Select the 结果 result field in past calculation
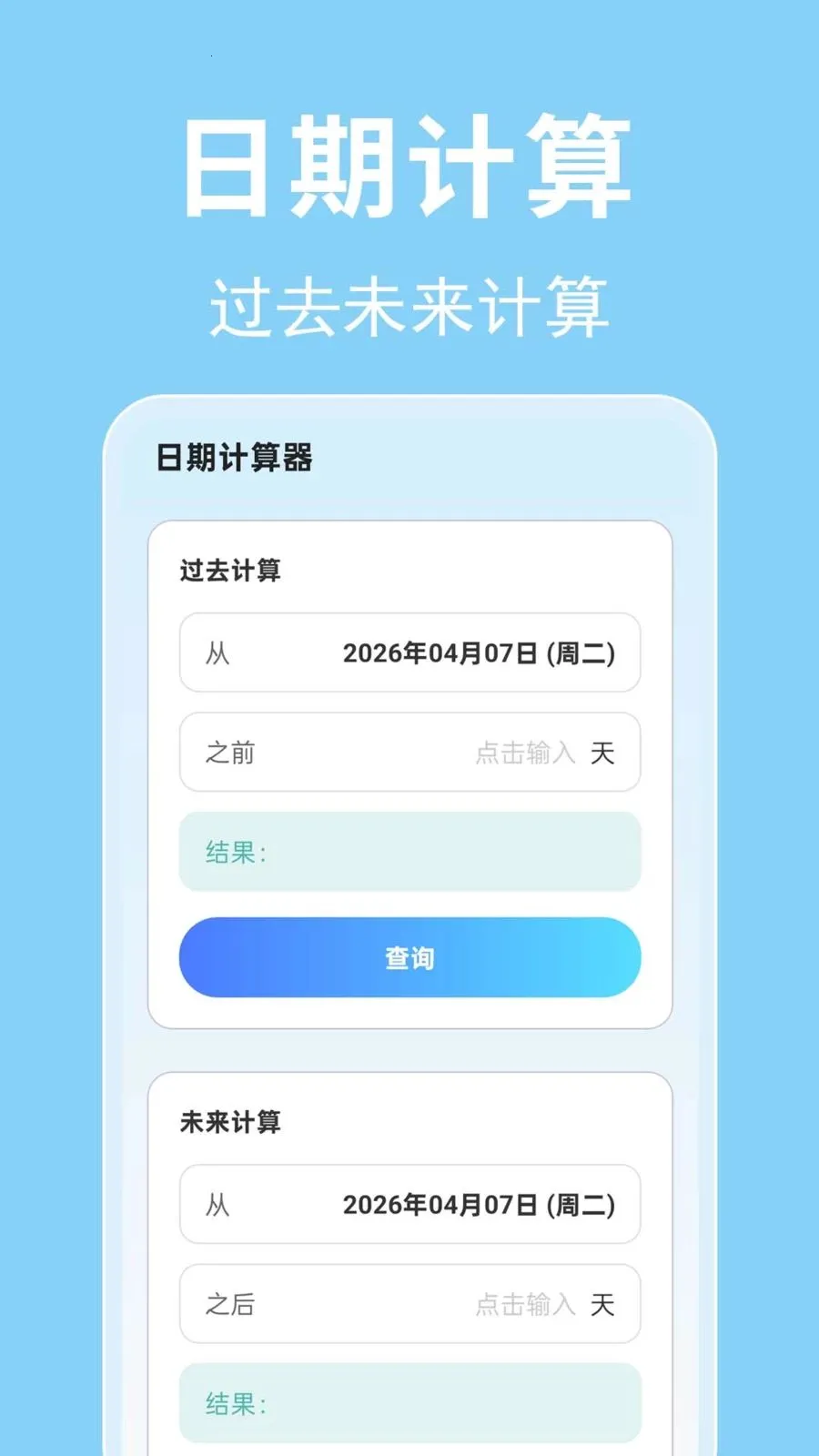This screenshot has height=1456, width=819. [409, 852]
